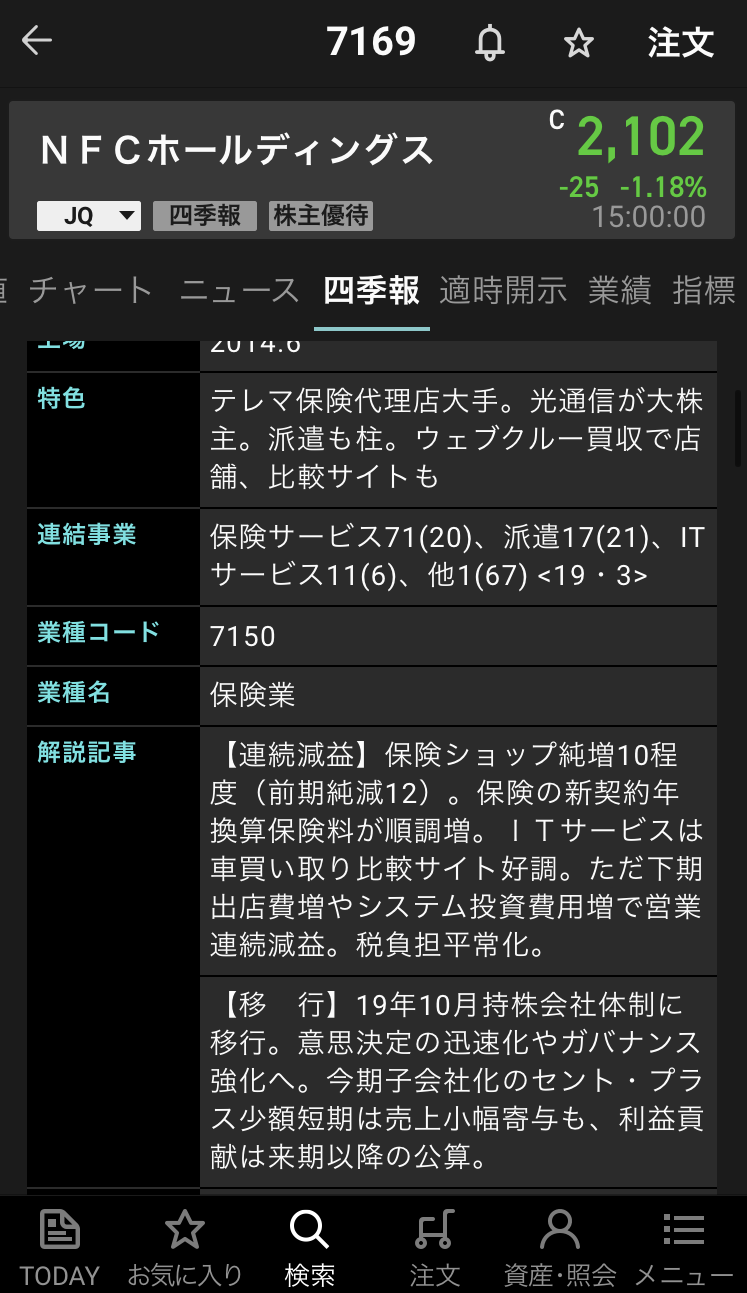
Task: Open the price alert bell
Action: click(x=489, y=43)
